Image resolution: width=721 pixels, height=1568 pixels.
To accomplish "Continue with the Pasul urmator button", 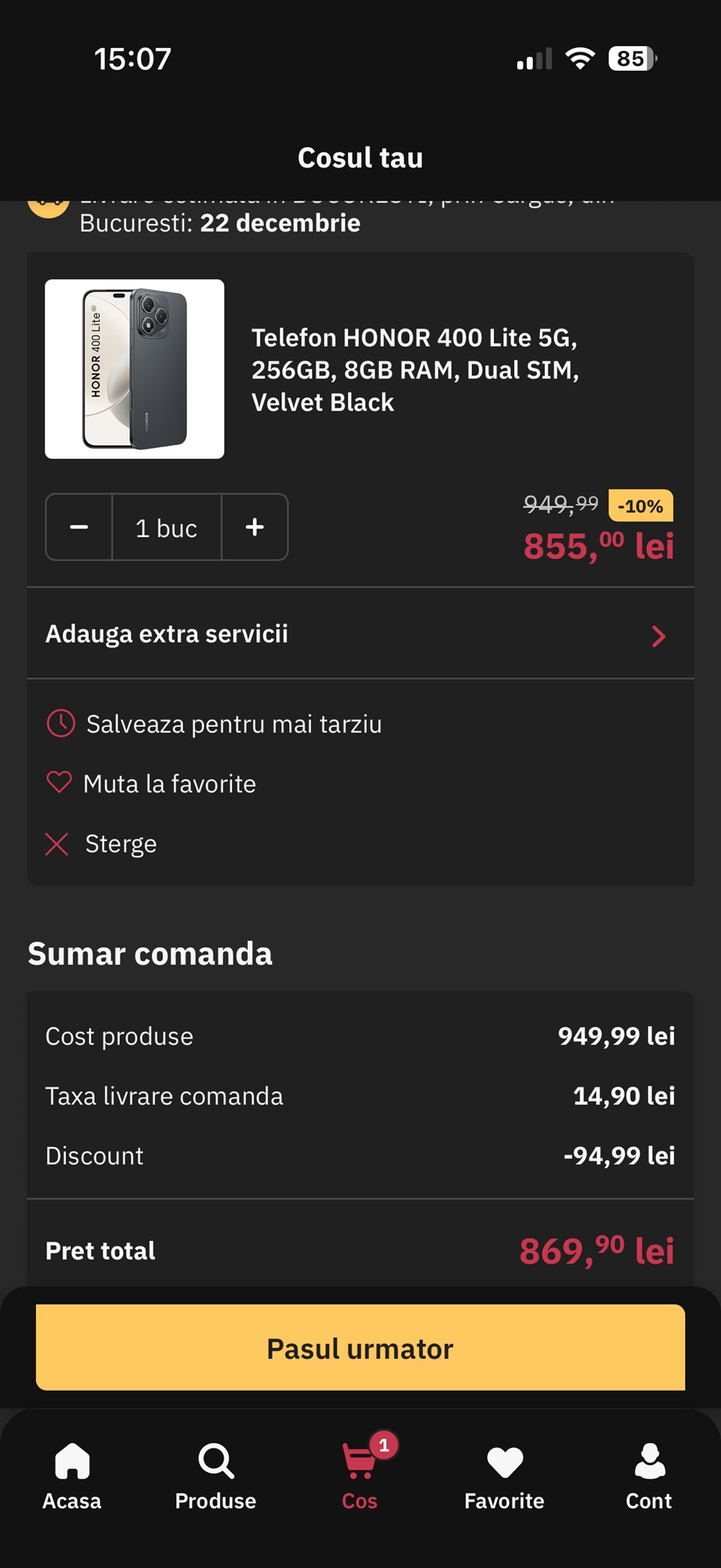I will [360, 1348].
